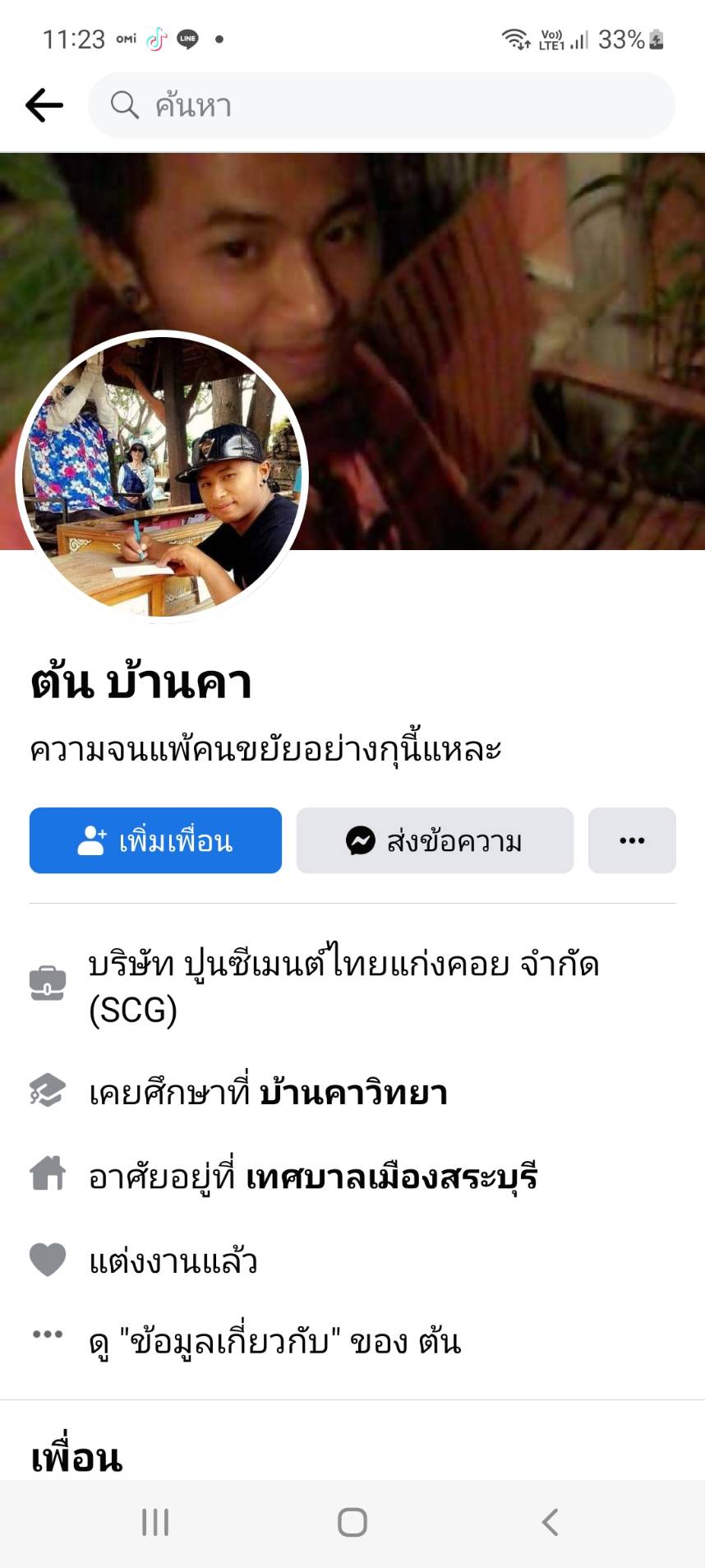Image resolution: width=705 pixels, height=1568 pixels.
Task: Send a message via ส่งข้อความ button
Action: click(435, 840)
